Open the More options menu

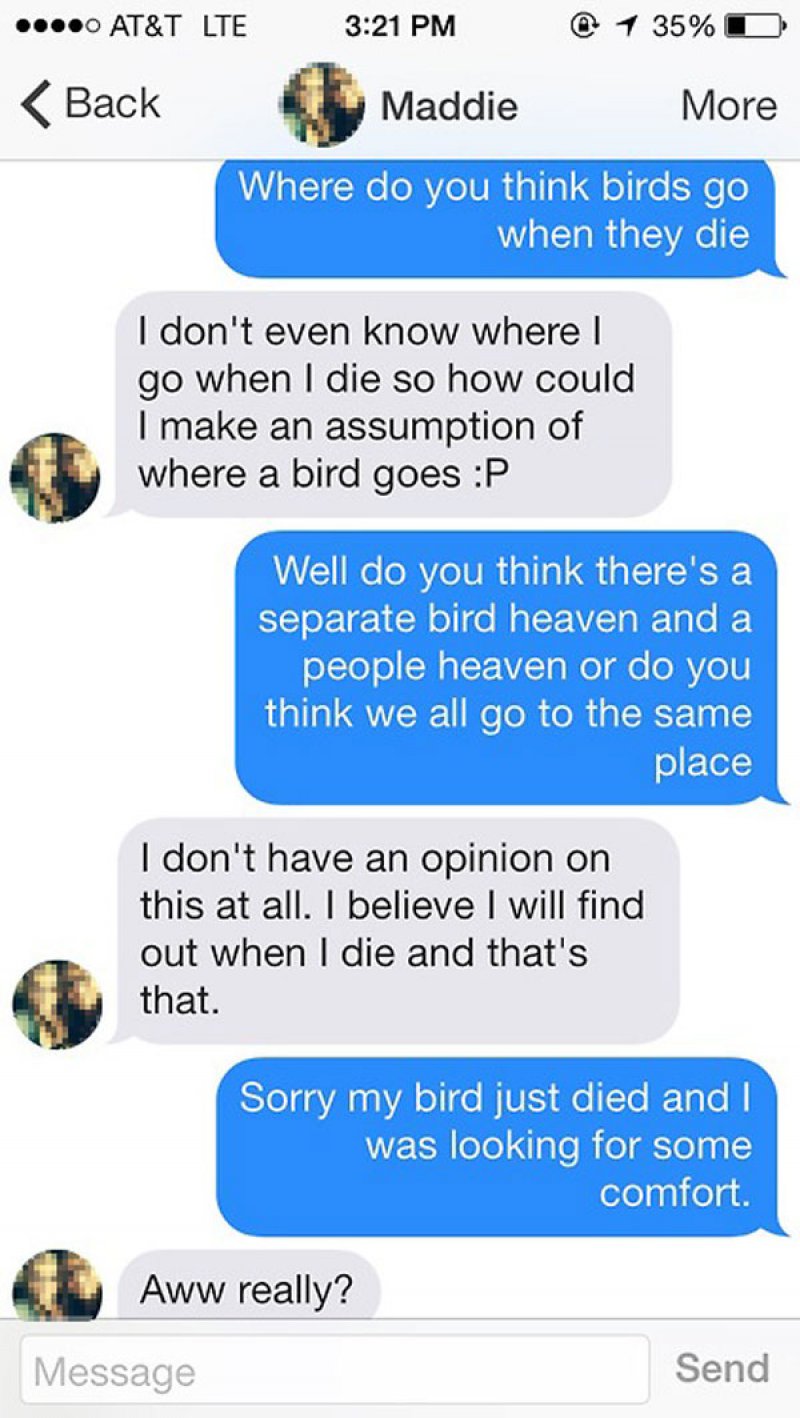(x=729, y=105)
